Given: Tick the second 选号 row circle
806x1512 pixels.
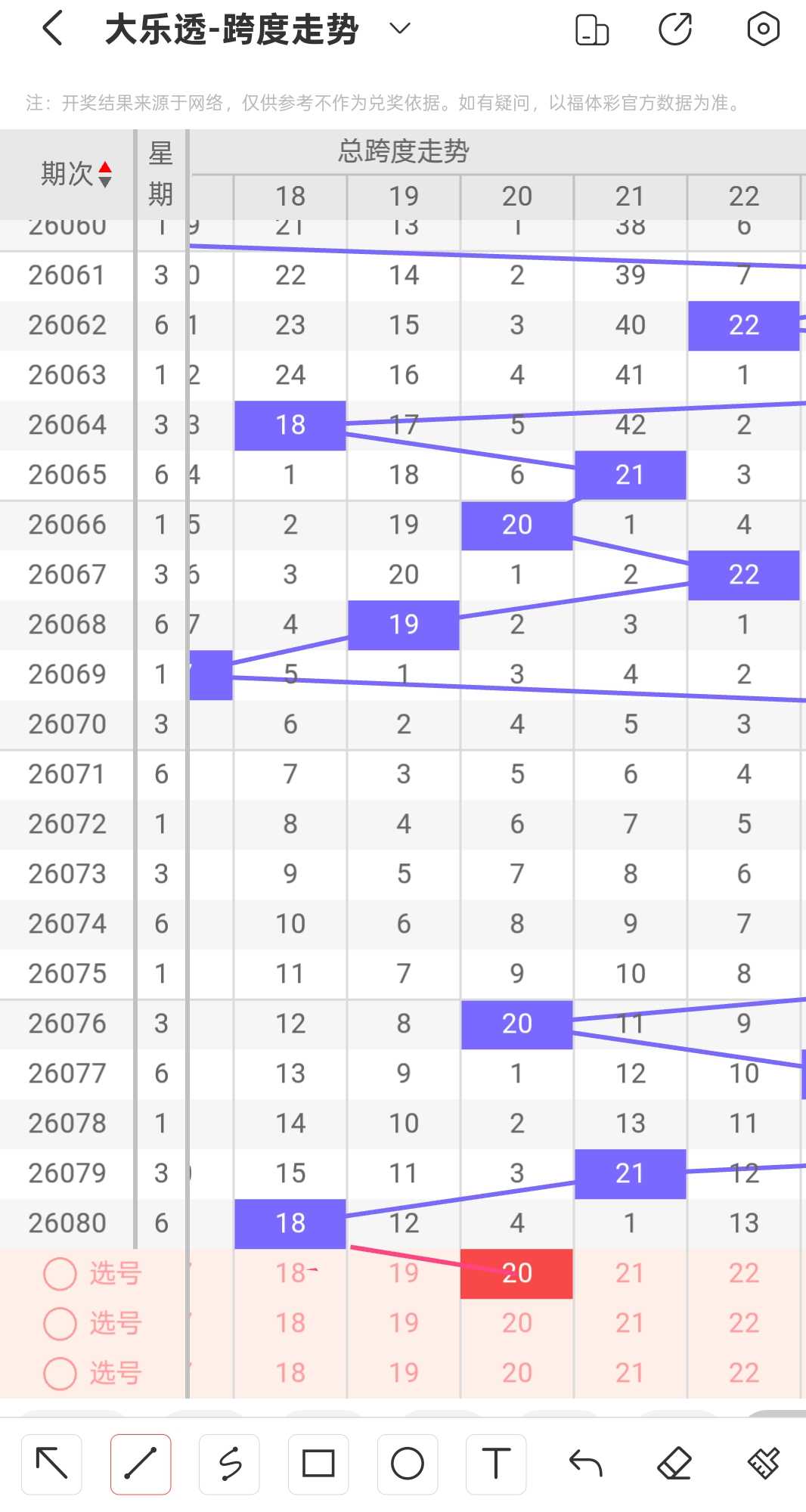Looking at the screenshot, I should (x=60, y=1324).
